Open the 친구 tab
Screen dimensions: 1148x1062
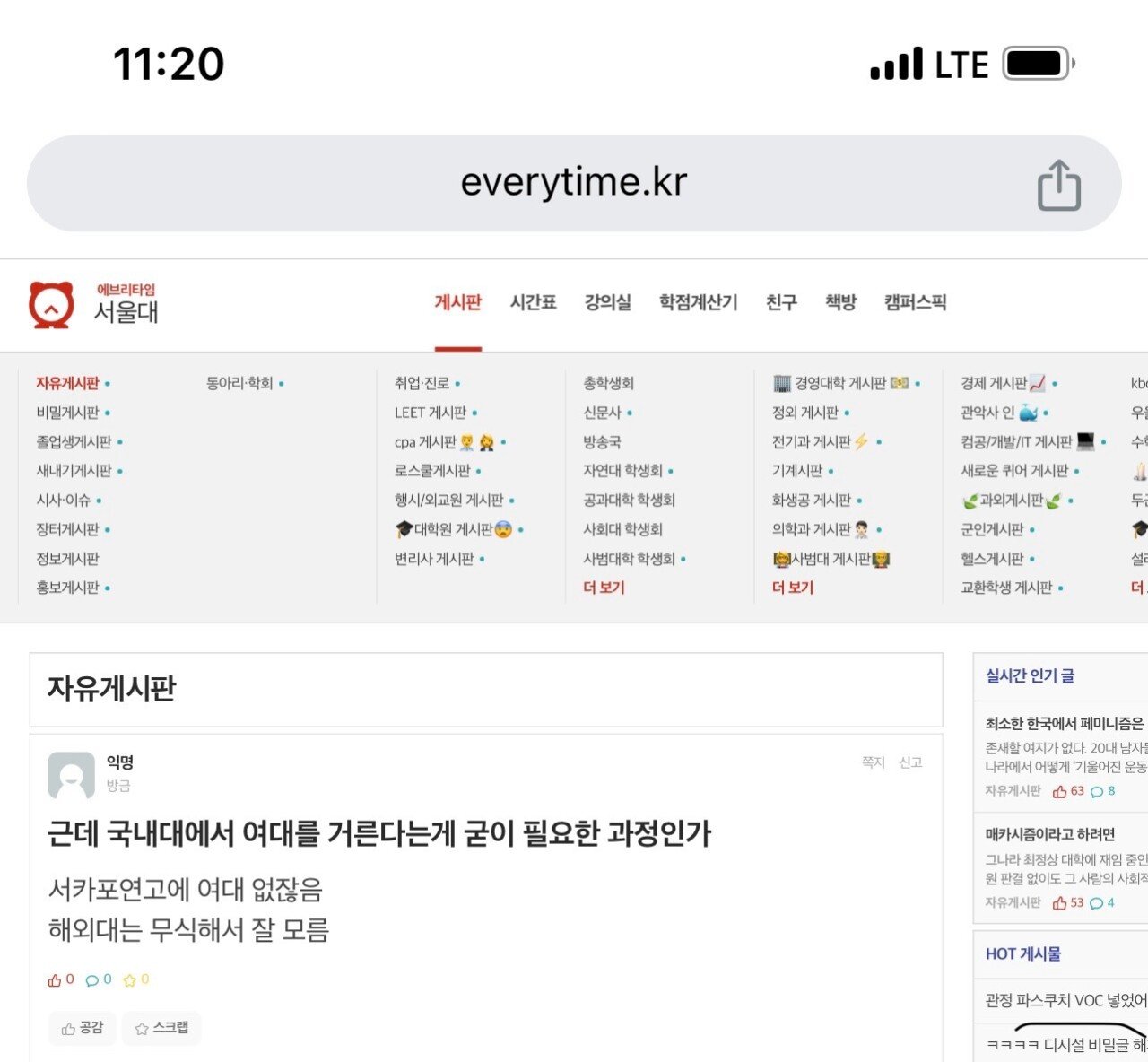(x=780, y=302)
